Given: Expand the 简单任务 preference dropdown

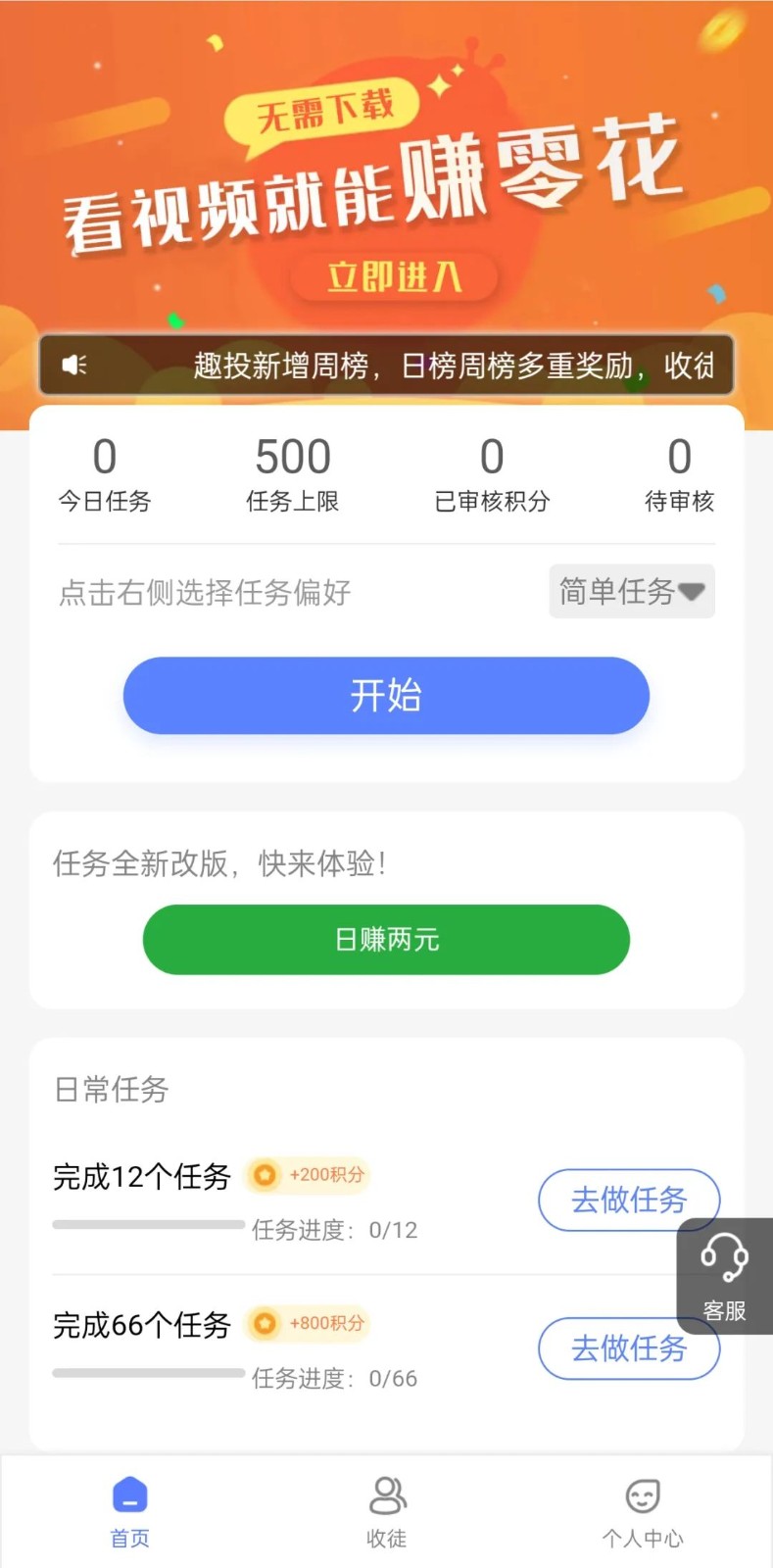Looking at the screenshot, I should coord(631,591).
